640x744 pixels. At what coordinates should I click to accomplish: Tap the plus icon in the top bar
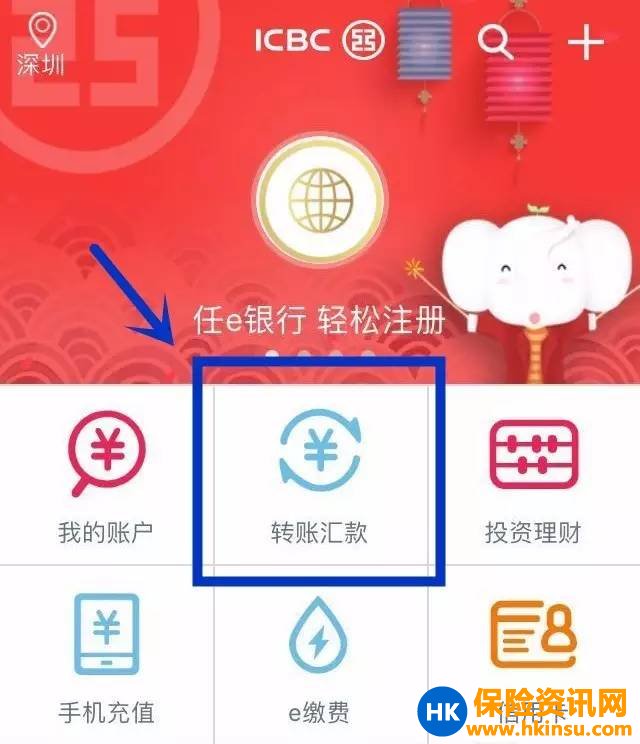586,42
